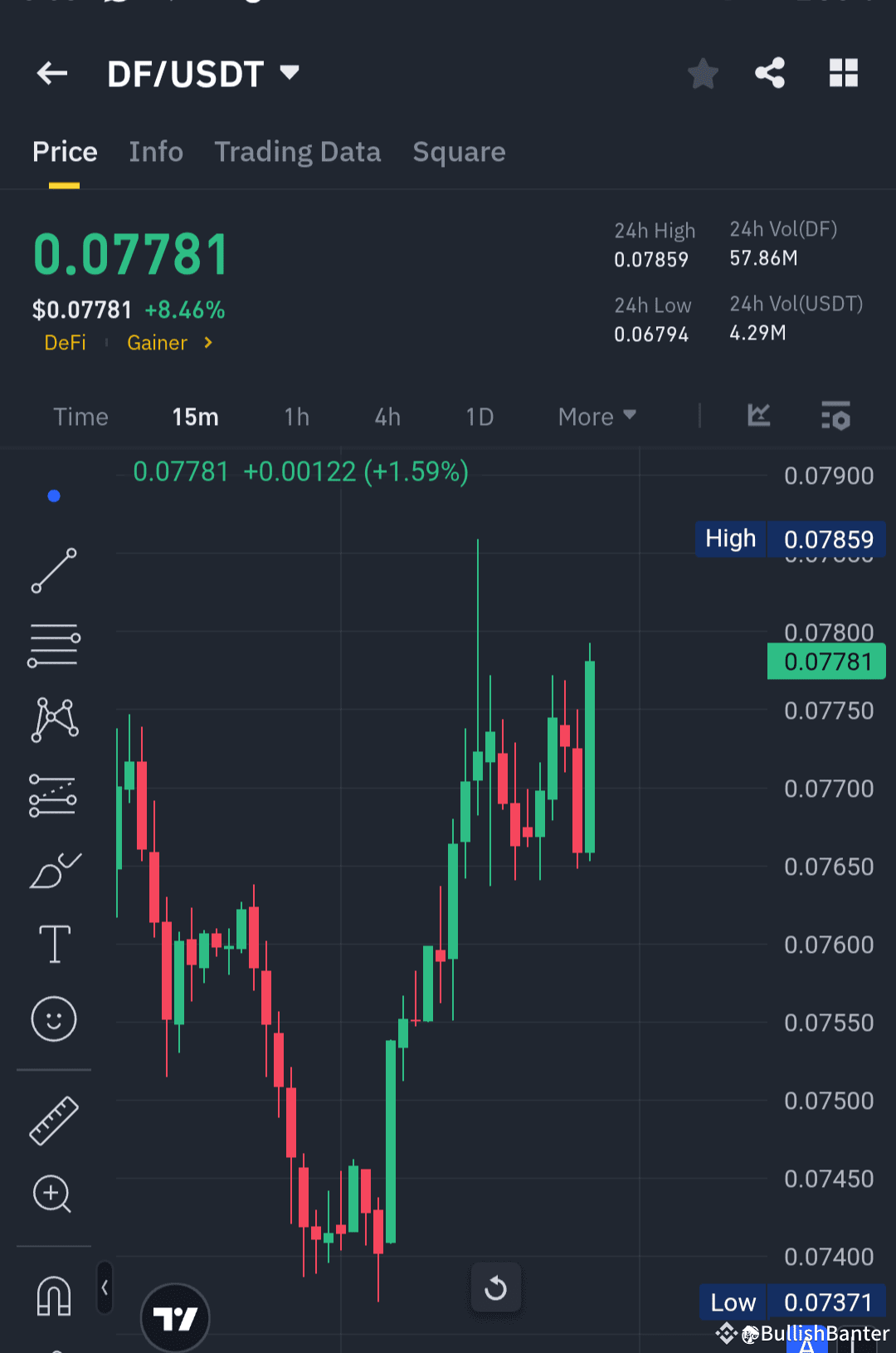Toggle the chart line style view
The width and height of the screenshot is (896, 1353).
click(x=757, y=417)
